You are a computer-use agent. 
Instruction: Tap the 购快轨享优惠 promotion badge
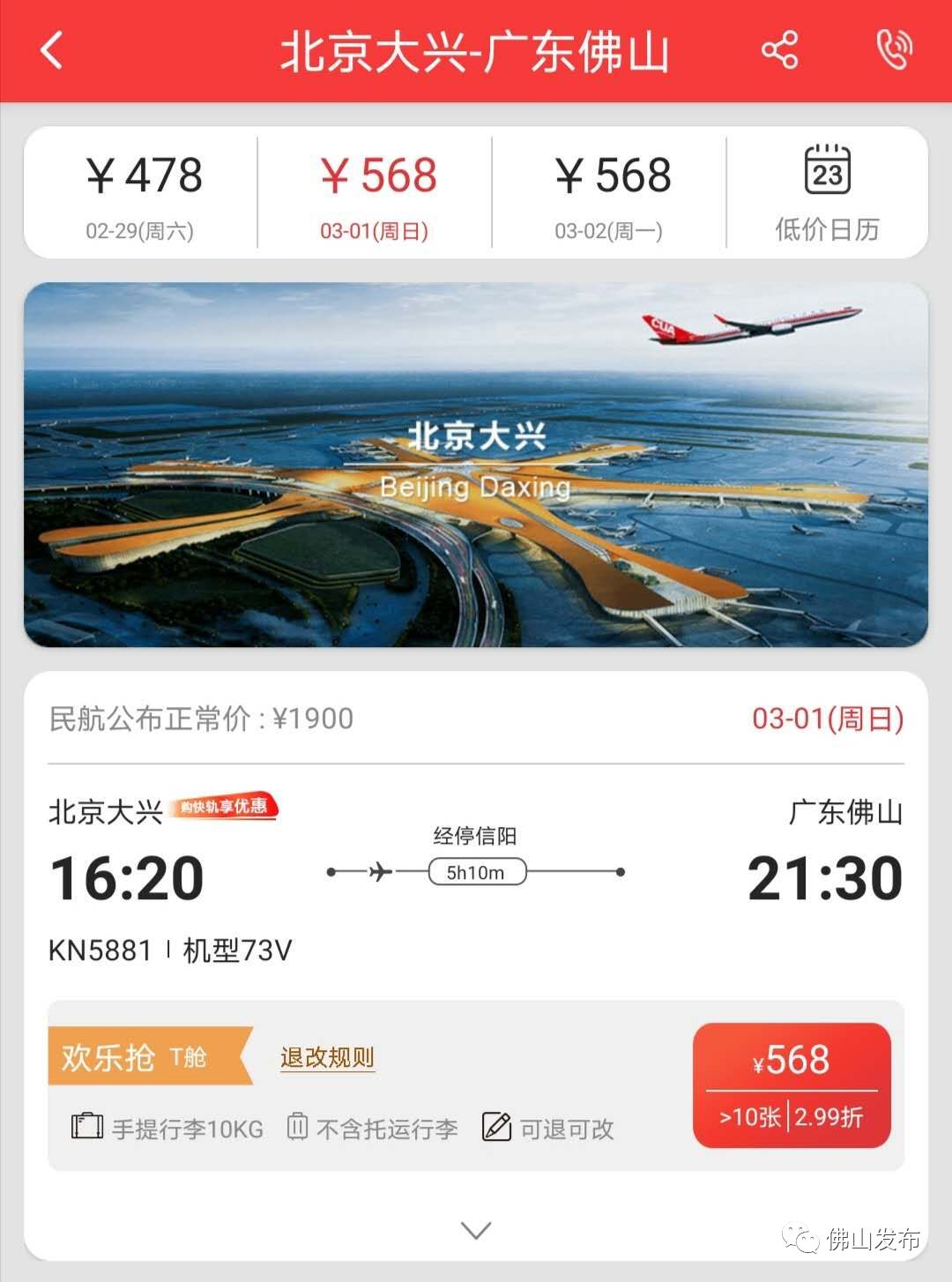pos(224,804)
